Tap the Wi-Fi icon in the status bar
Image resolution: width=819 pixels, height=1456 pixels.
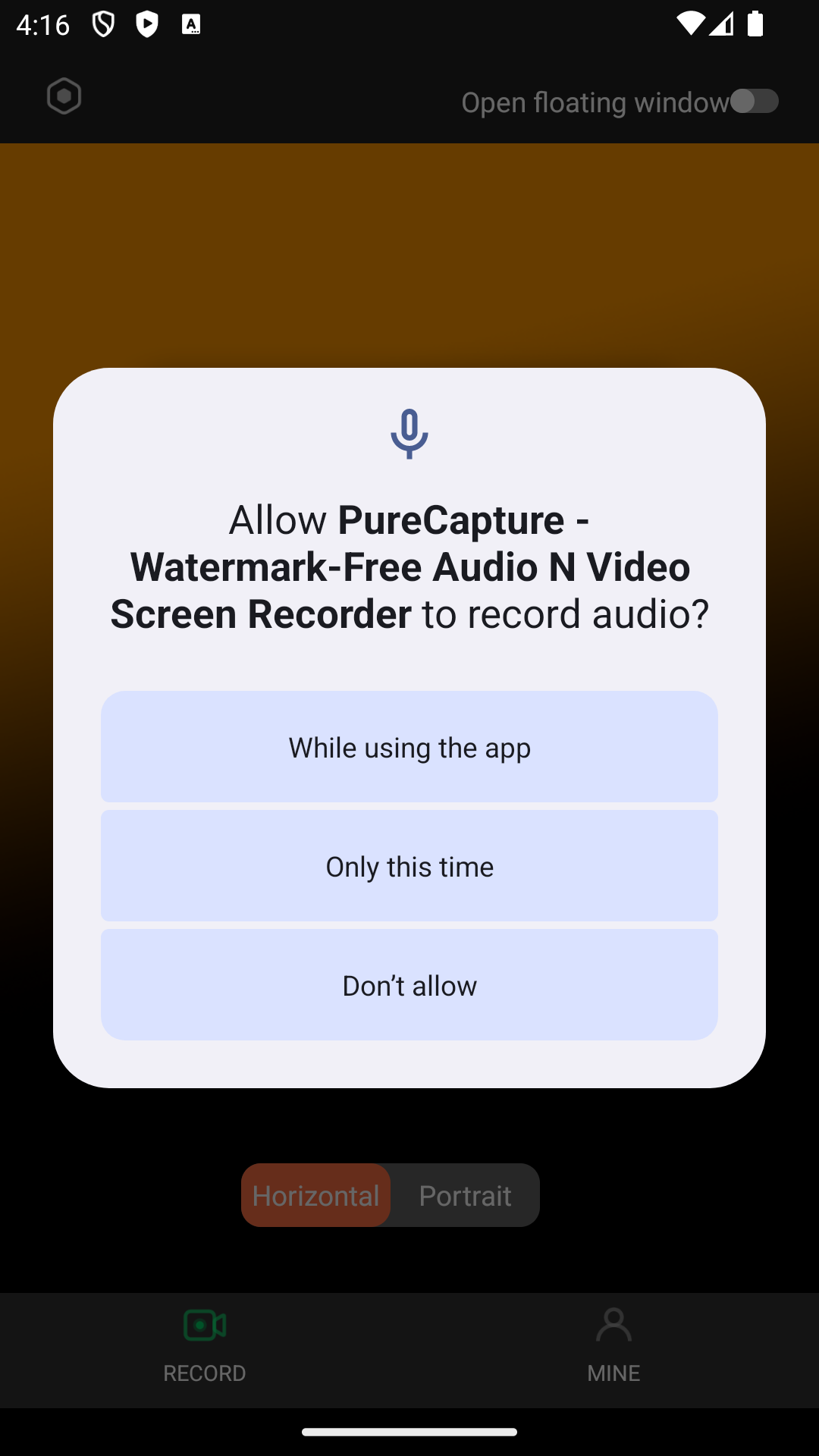692,24
